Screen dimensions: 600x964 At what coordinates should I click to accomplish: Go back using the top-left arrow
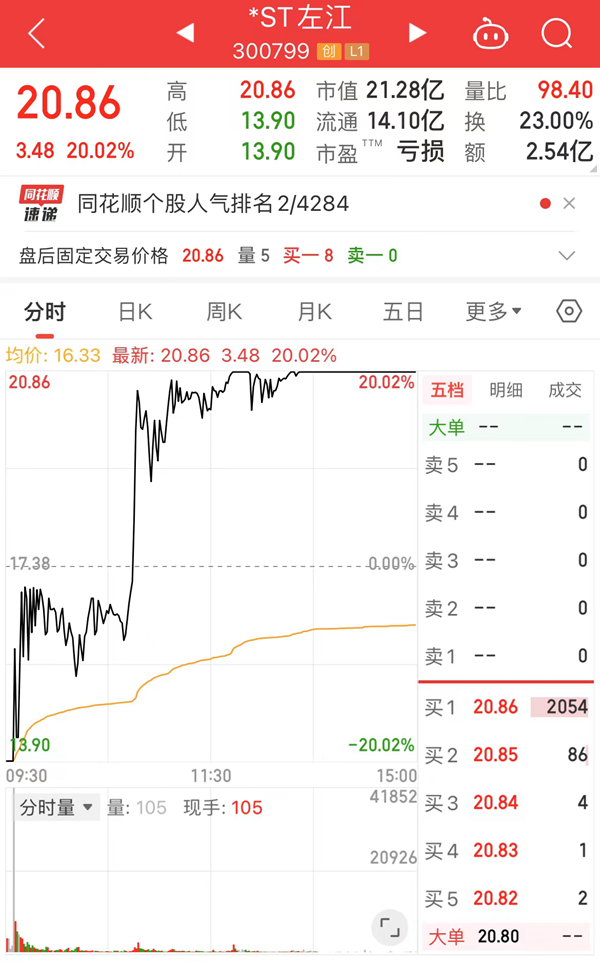(36, 33)
